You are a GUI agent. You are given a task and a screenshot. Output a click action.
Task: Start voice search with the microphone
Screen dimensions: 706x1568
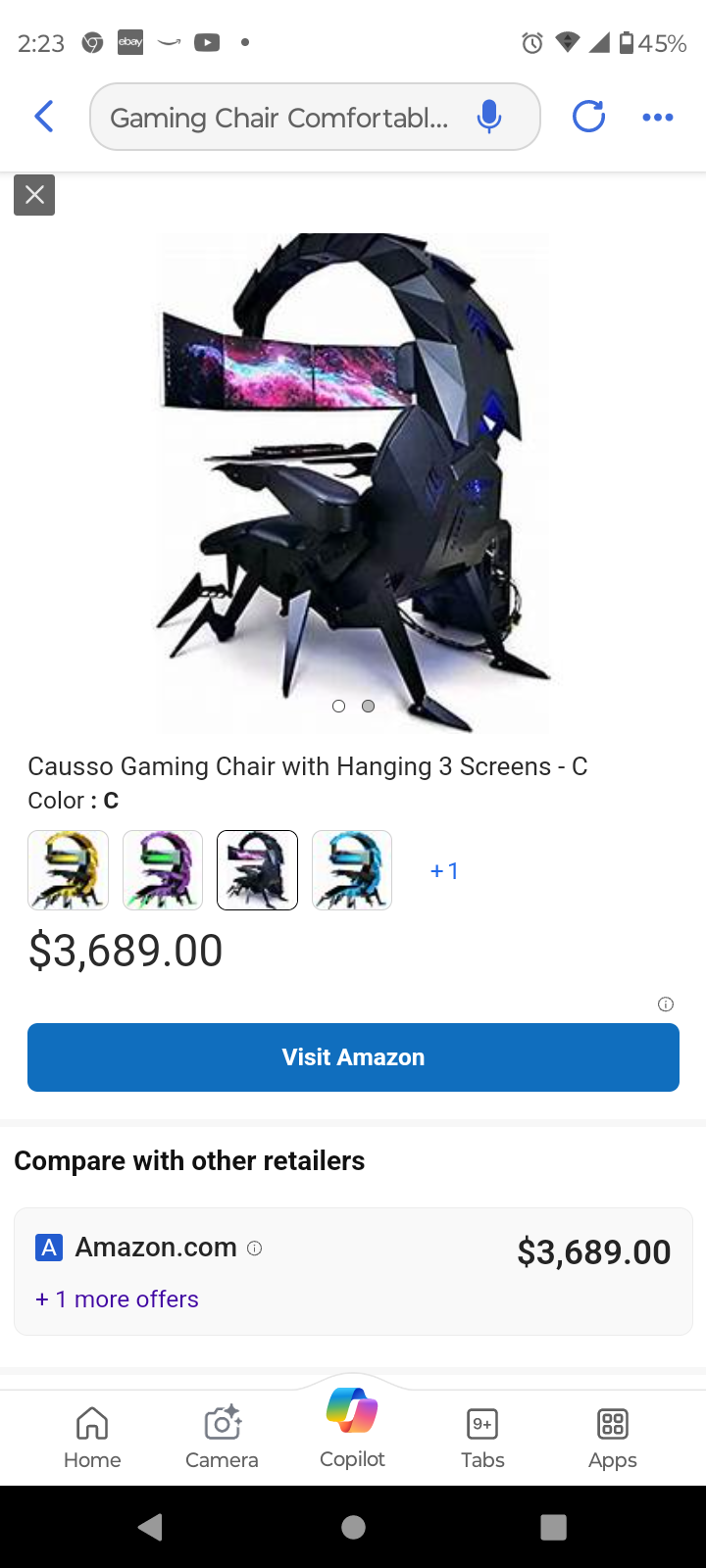[x=488, y=118]
